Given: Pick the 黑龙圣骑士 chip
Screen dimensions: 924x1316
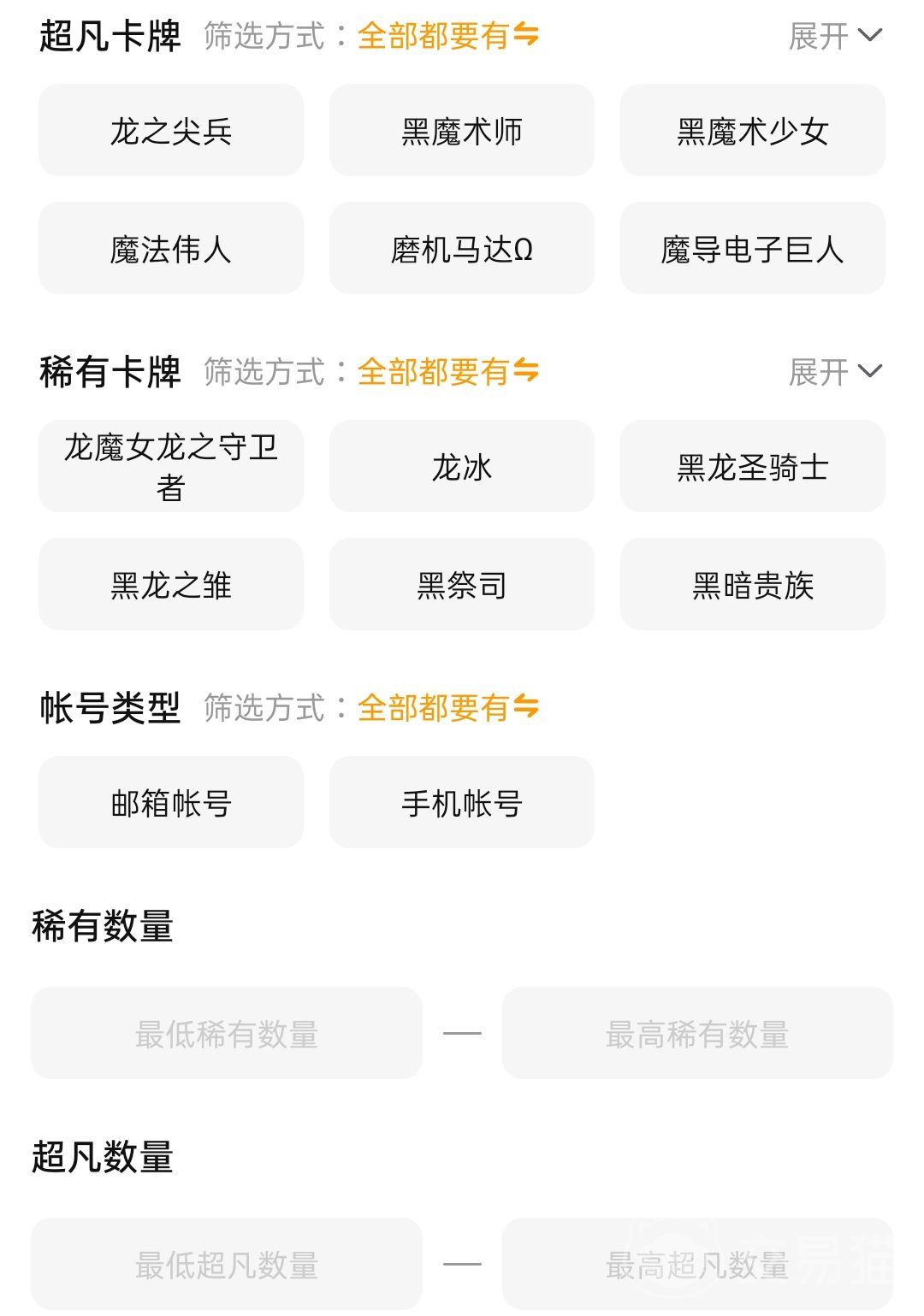Looking at the screenshot, I should [753, 467].
